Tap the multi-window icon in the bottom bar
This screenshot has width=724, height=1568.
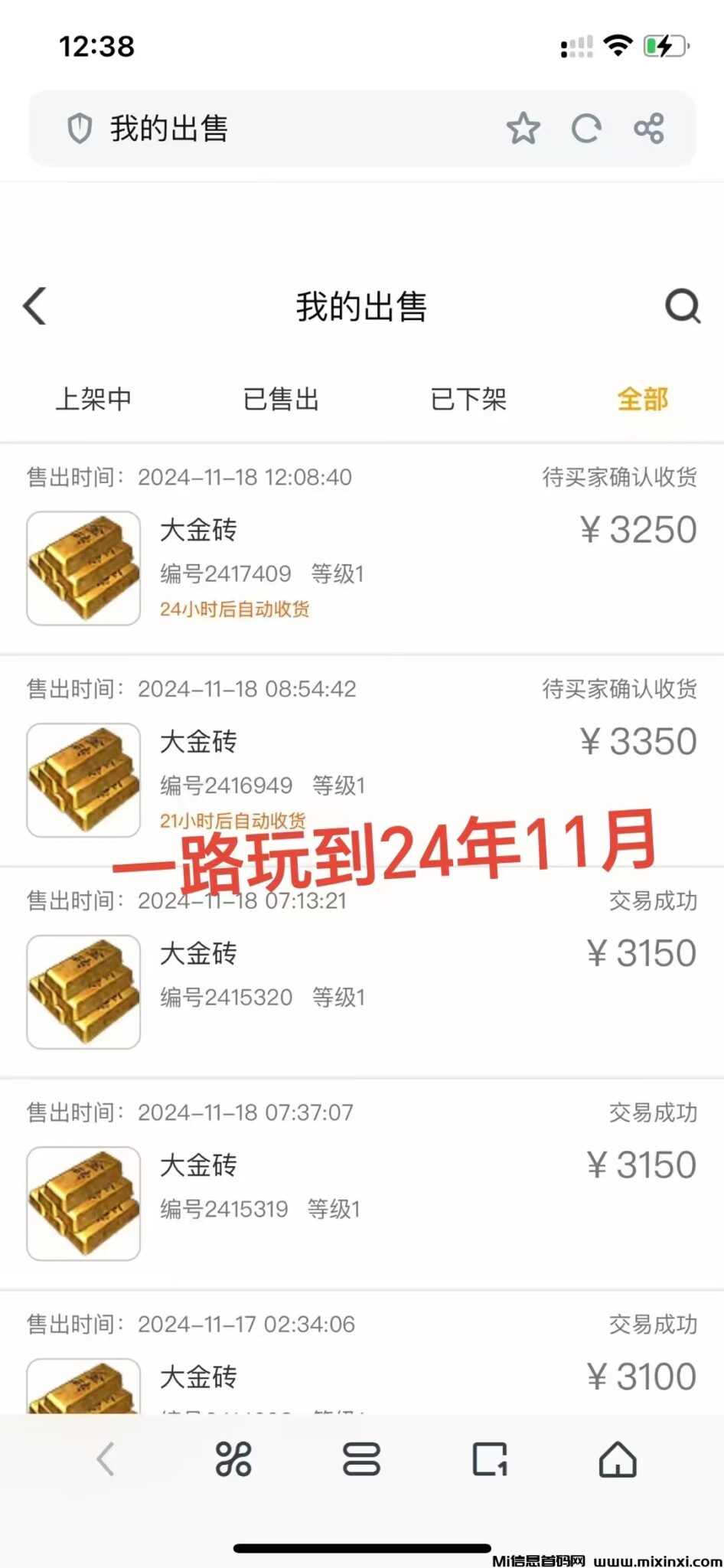point(490,1459)
